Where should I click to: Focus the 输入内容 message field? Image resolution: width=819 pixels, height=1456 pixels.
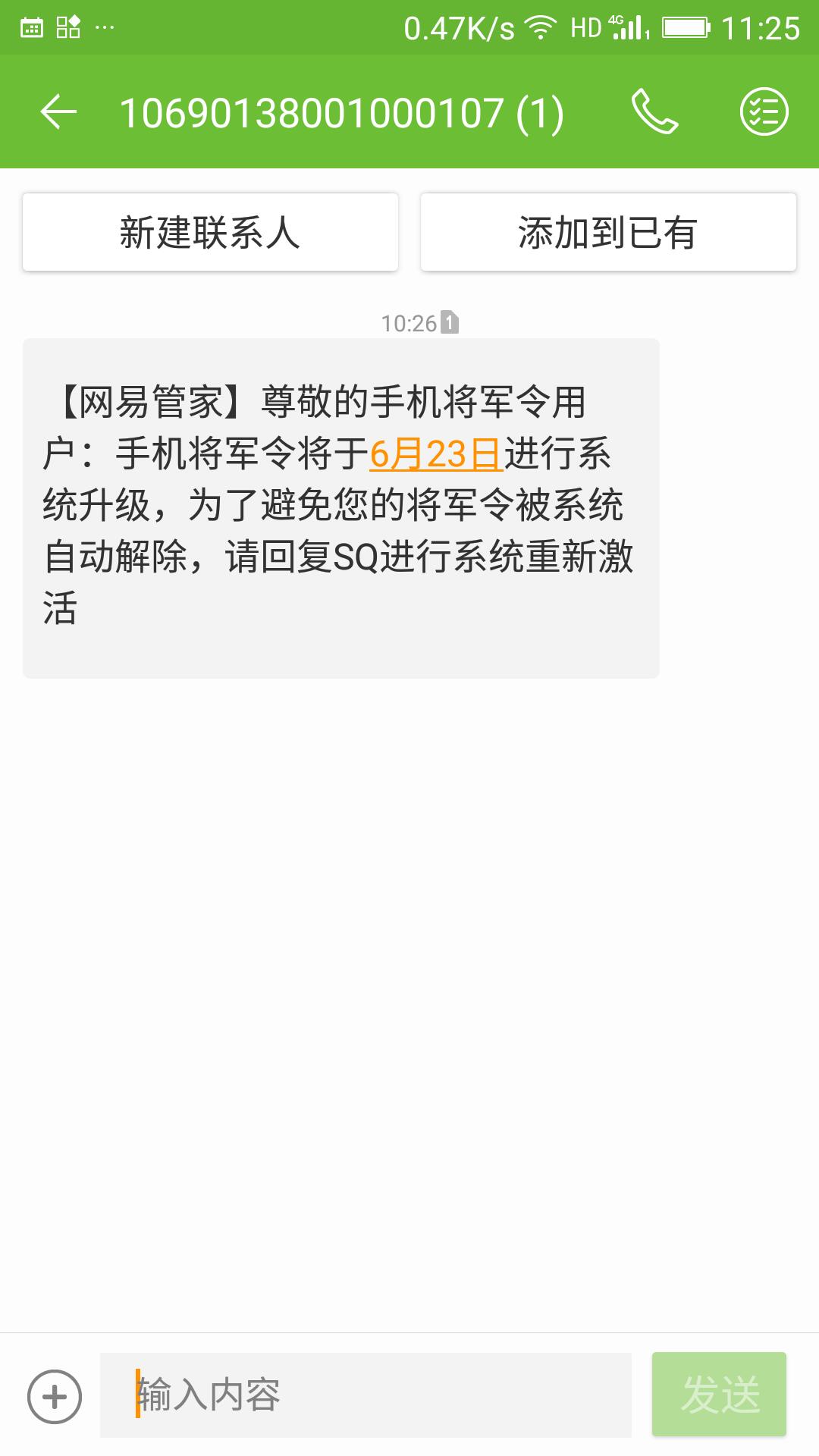(x=366, y=1395)
